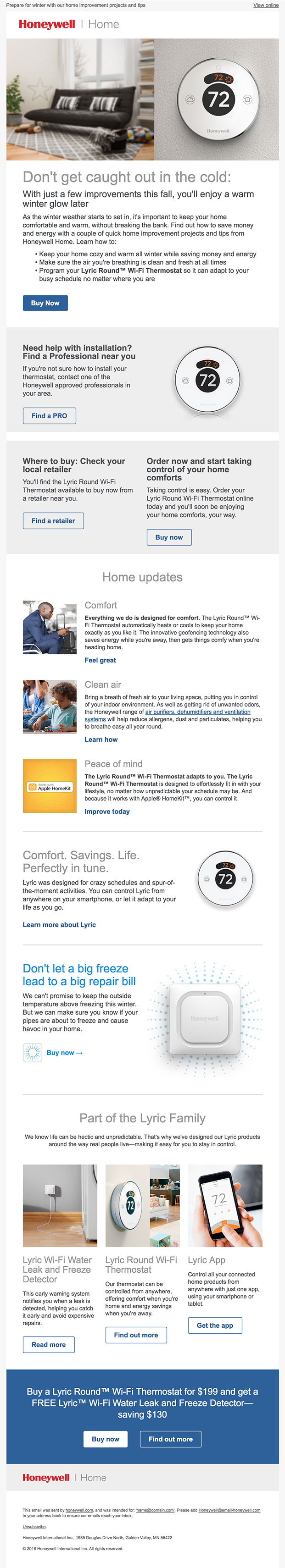Image resolution: width=285 pixels, height=1568 pixels.
Task: Tap Find out more under Lyric Round Wi-Fi Thermostat
Action: tap(136, 1335)
